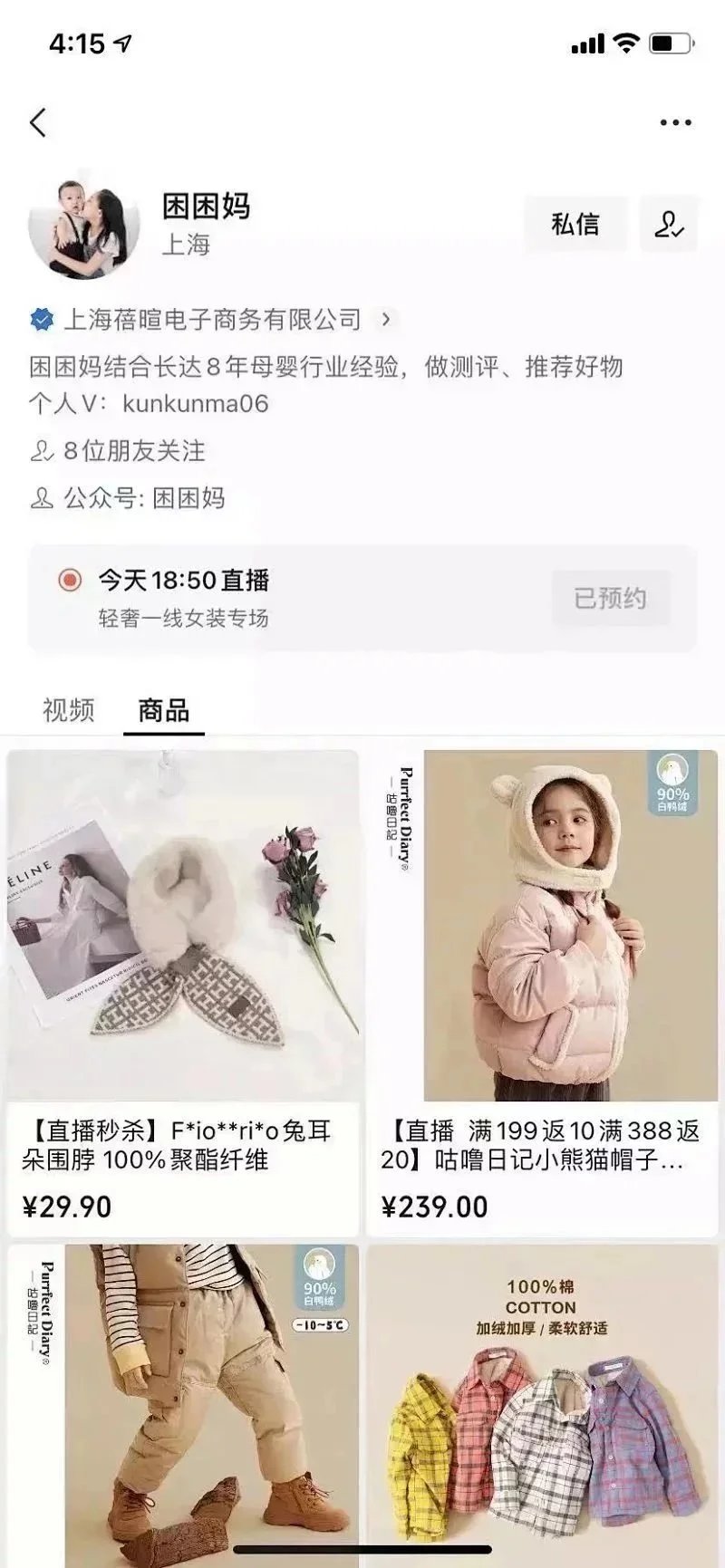
Task: Open the 公众号 困困妈 official account
Action: tap(145, 498)
